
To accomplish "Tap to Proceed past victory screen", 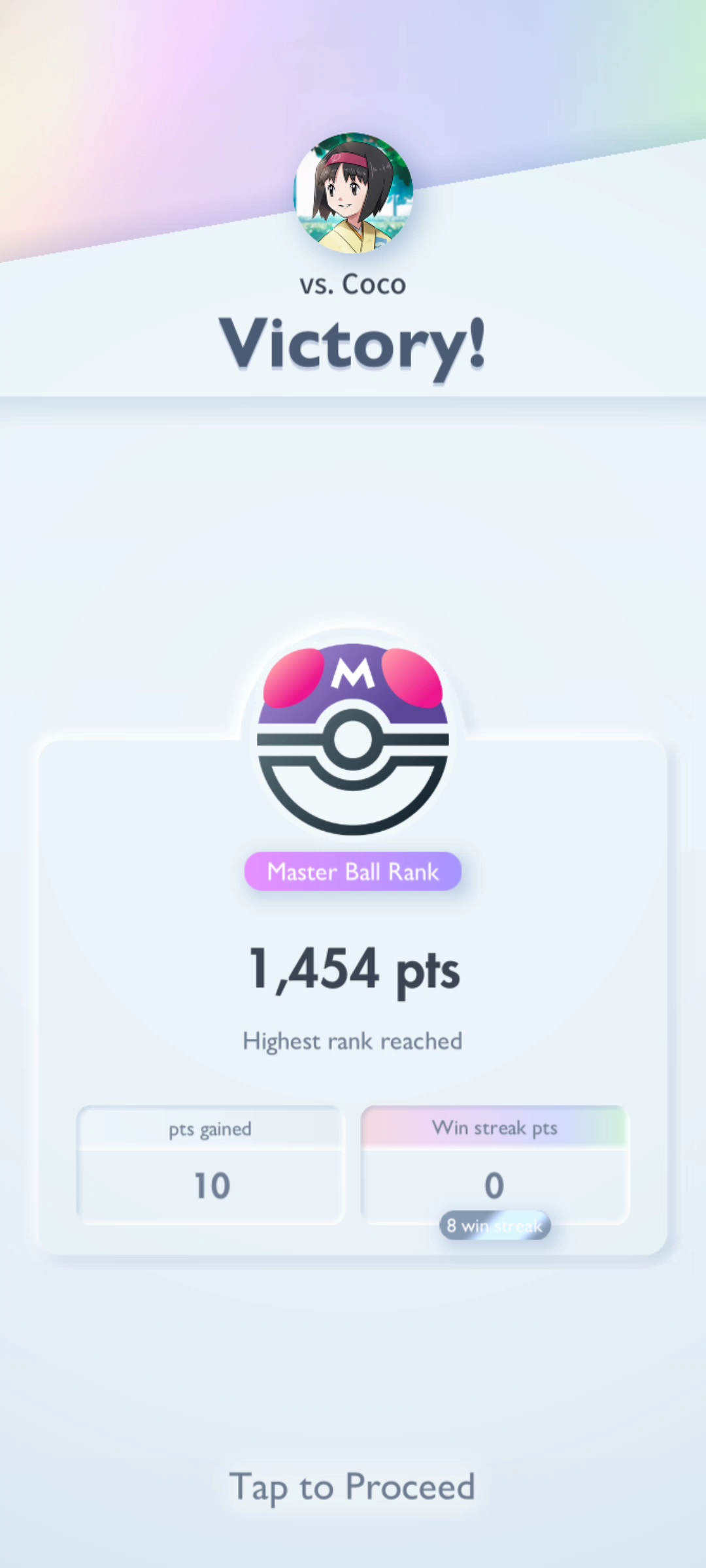I will [352, 1487].
